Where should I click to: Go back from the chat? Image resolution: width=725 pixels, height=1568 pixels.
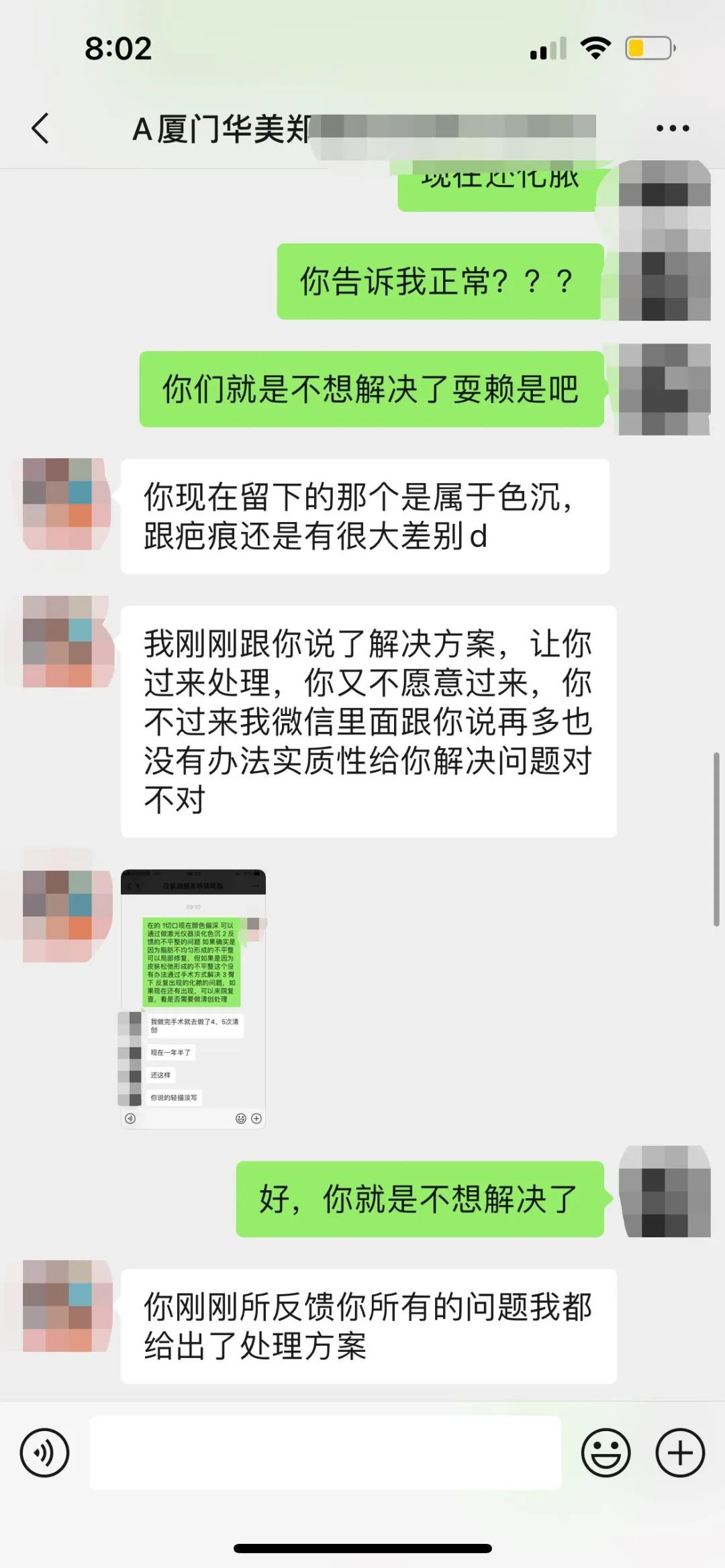(x=40, y=128)
